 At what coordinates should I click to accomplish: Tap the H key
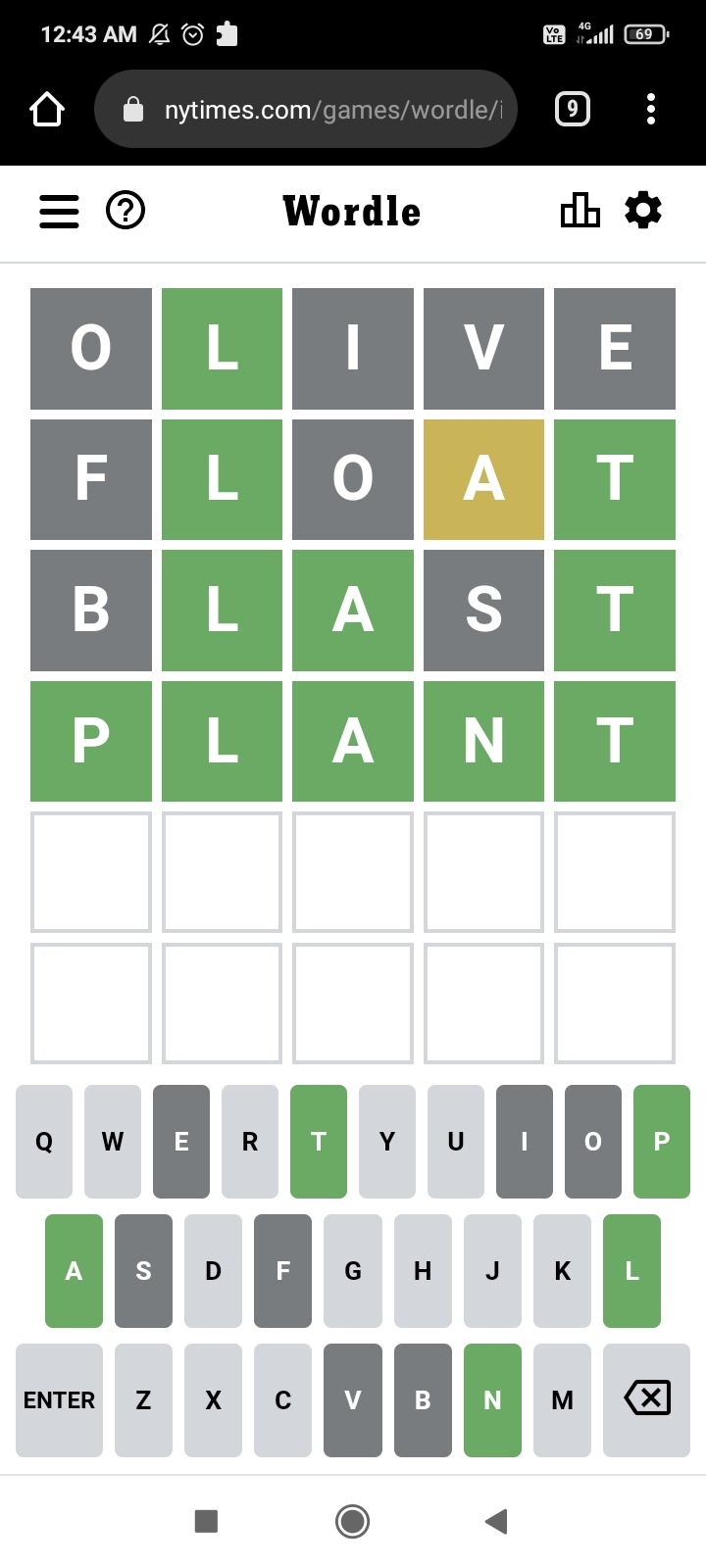[x=423, y=1271]
